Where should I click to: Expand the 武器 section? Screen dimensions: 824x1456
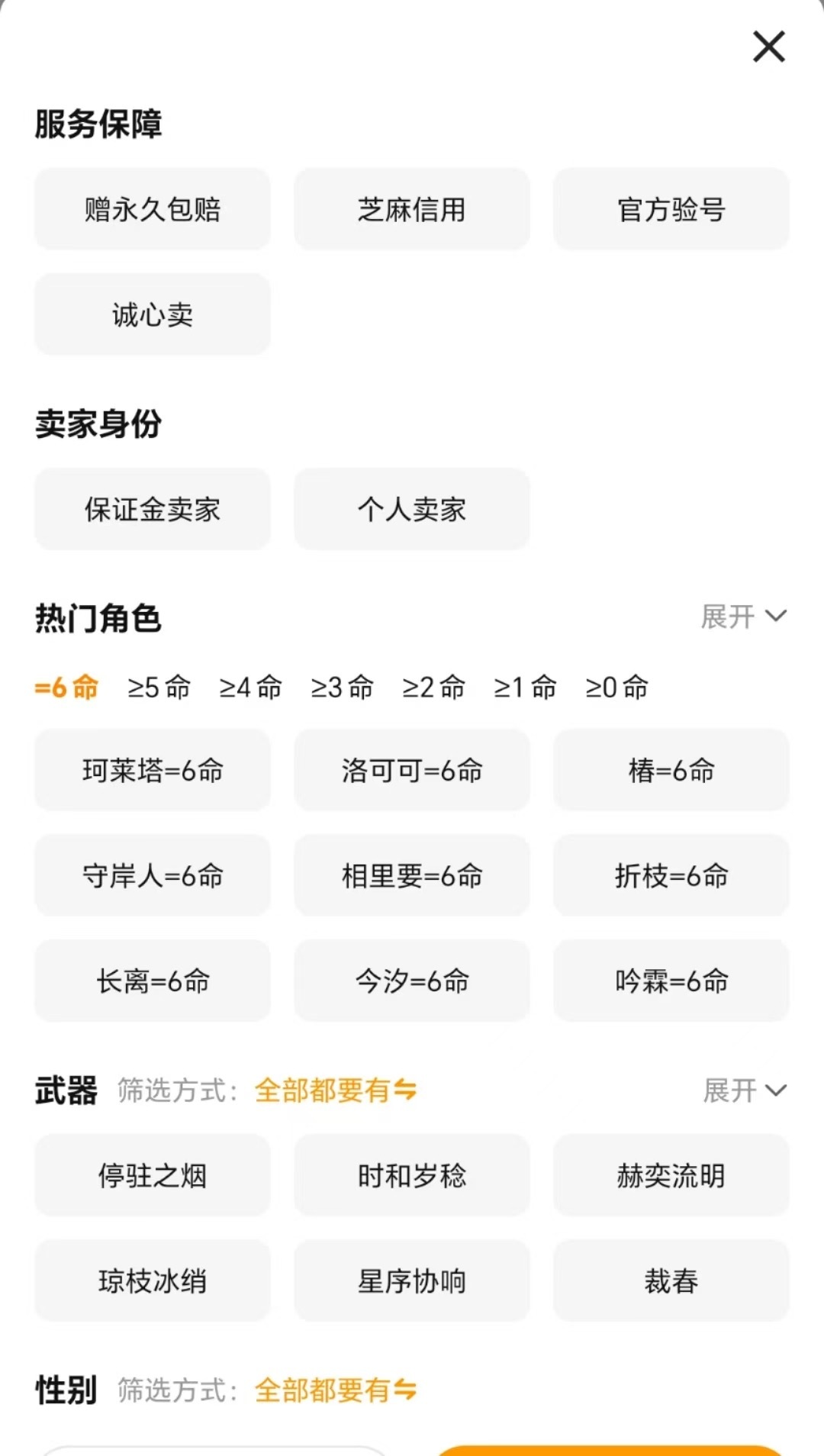[744, 1090]
